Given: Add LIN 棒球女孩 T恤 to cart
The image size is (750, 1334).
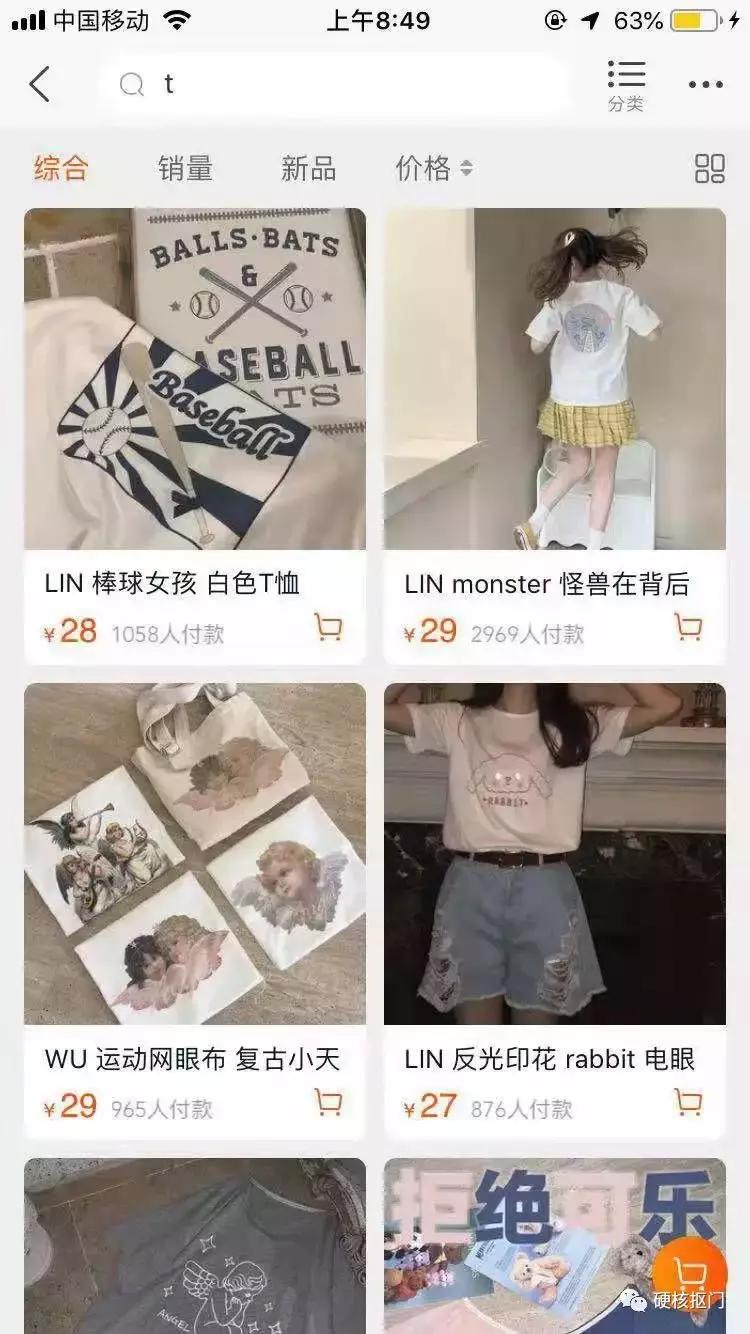Looking at the screenshot, I should (x=327, y=629).
